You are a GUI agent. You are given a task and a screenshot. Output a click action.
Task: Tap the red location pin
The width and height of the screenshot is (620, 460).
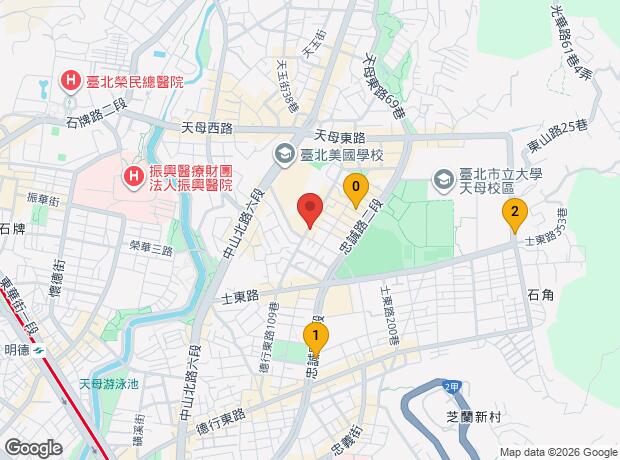point(310,210)
